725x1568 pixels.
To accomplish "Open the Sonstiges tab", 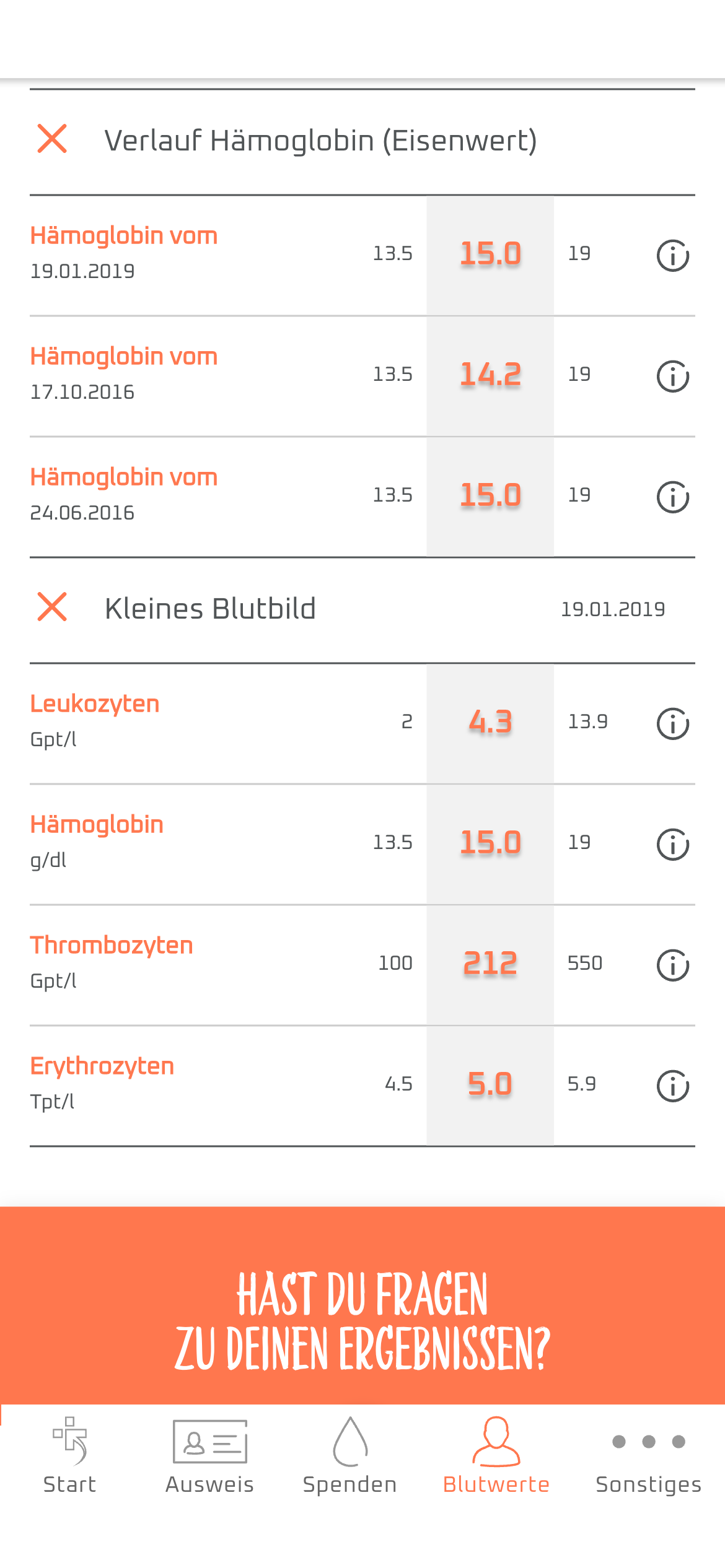I will [x=648, y=1457].
